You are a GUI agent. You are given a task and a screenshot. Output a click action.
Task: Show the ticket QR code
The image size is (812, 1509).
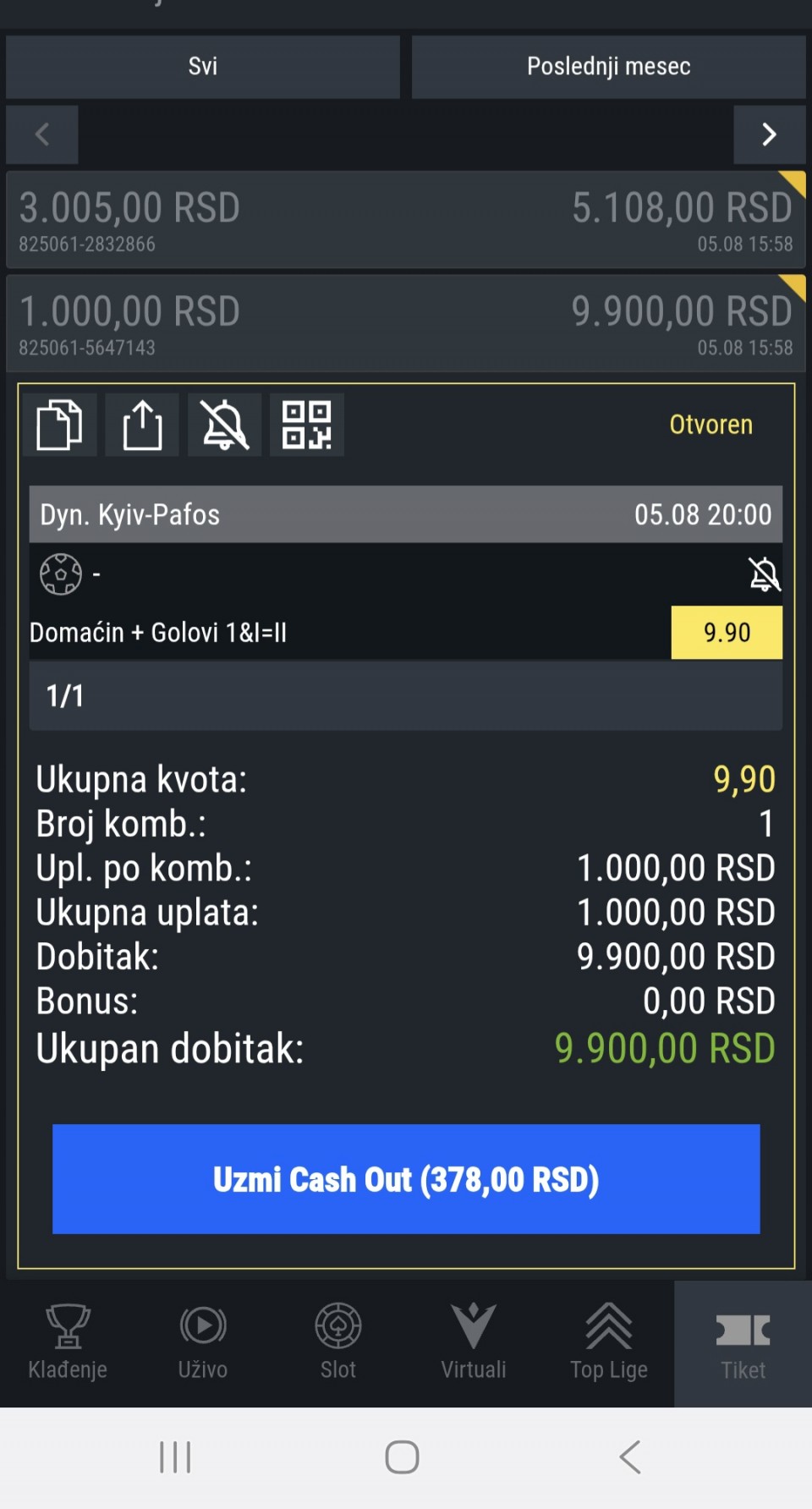306,425
